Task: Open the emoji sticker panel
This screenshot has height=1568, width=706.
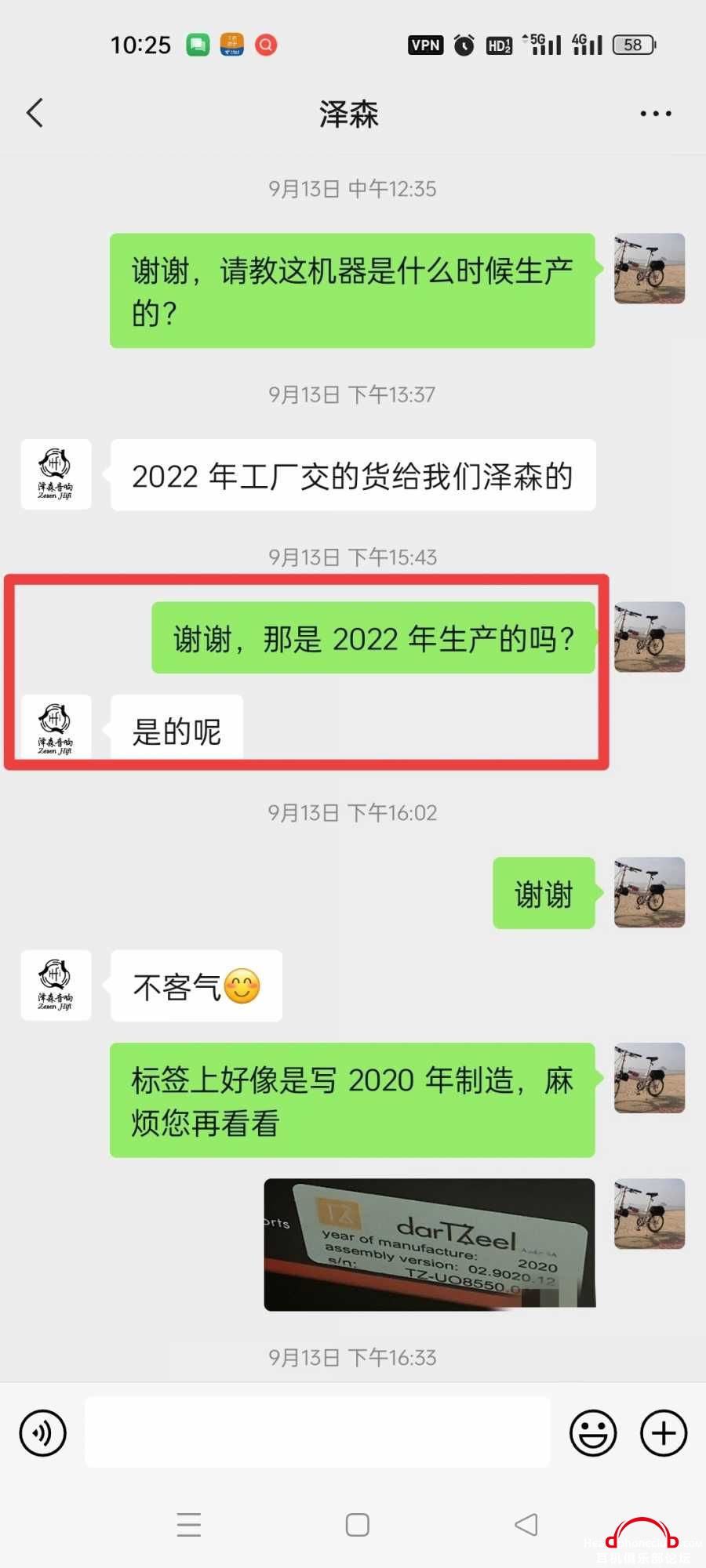Action: tap(593, 1432)
